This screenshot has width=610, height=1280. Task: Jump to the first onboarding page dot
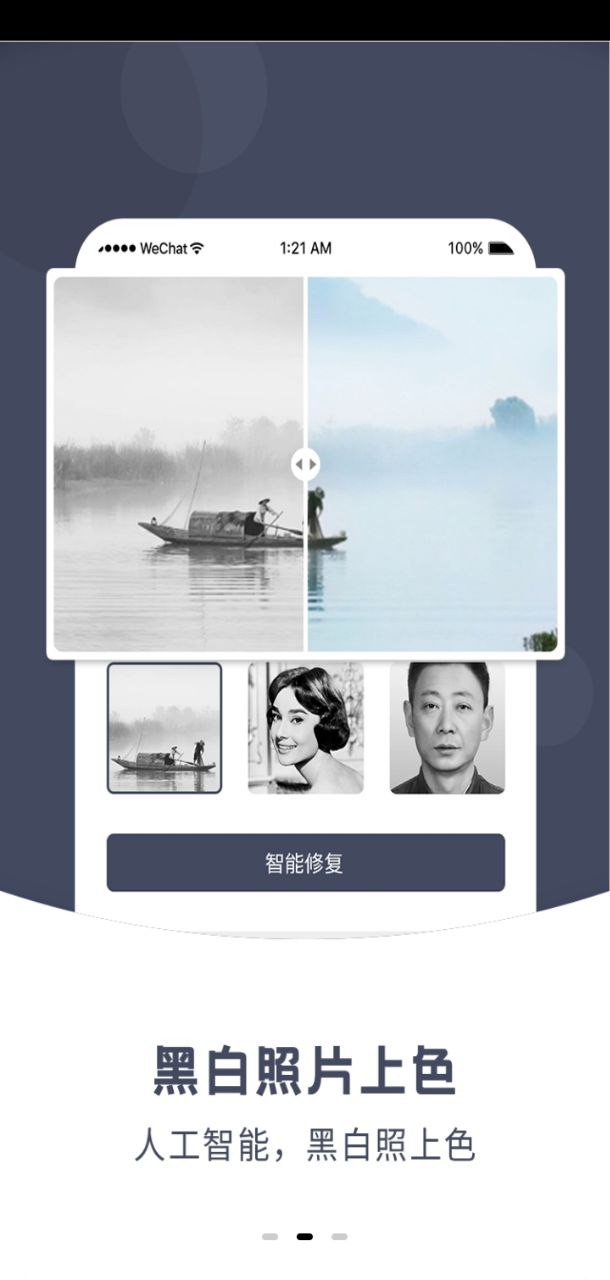pyautogui.click(x=270, y=1237)
